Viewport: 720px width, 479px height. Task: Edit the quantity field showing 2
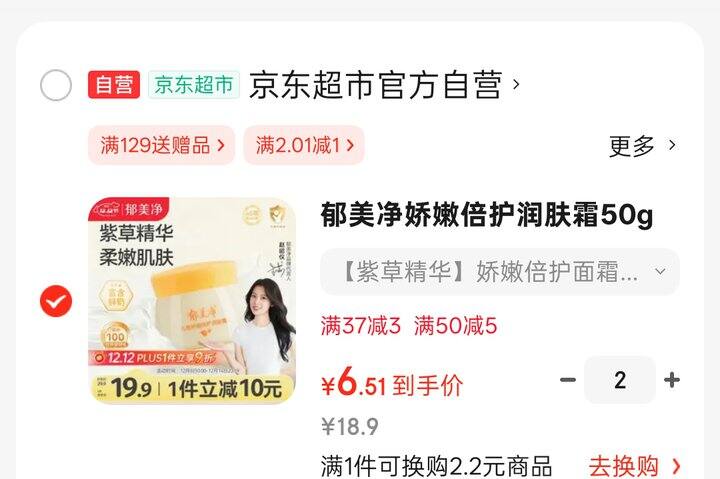620,380
